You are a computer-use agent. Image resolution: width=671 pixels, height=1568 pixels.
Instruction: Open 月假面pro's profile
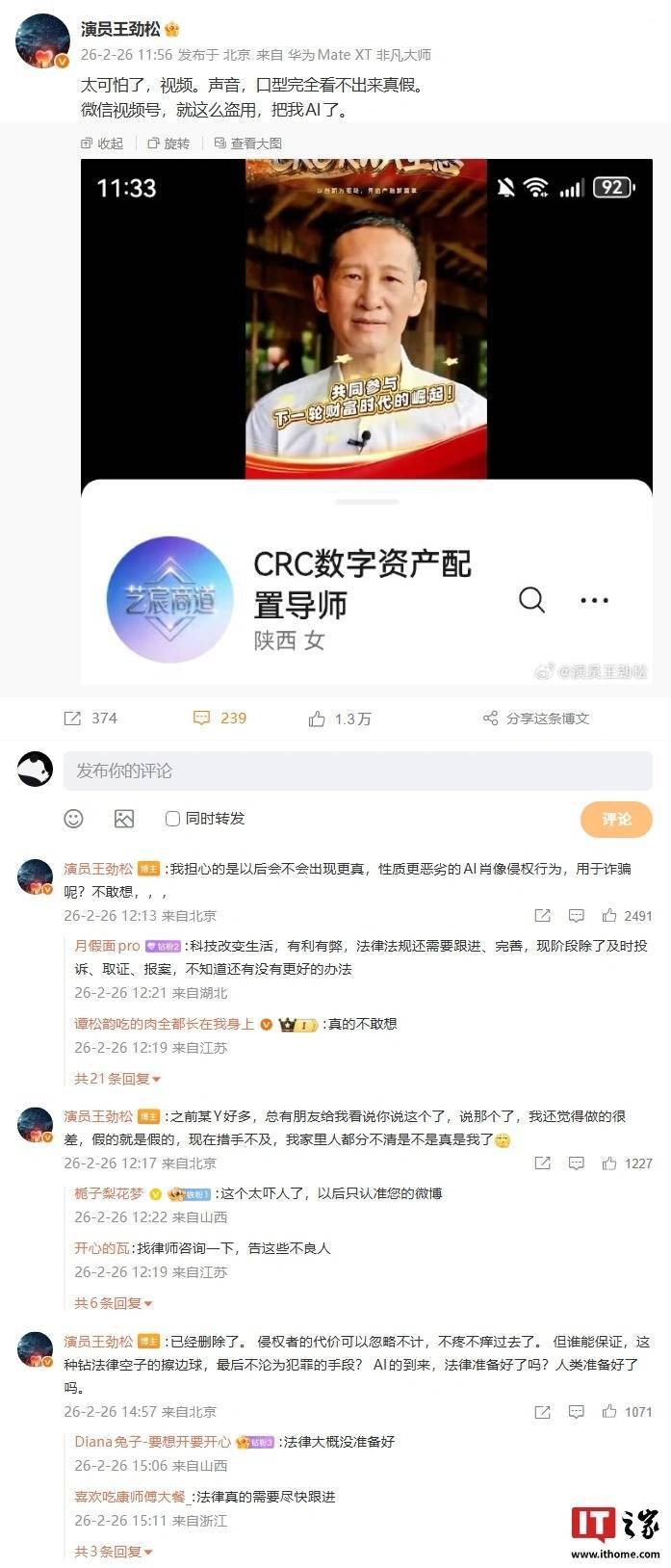coord(107,946)
